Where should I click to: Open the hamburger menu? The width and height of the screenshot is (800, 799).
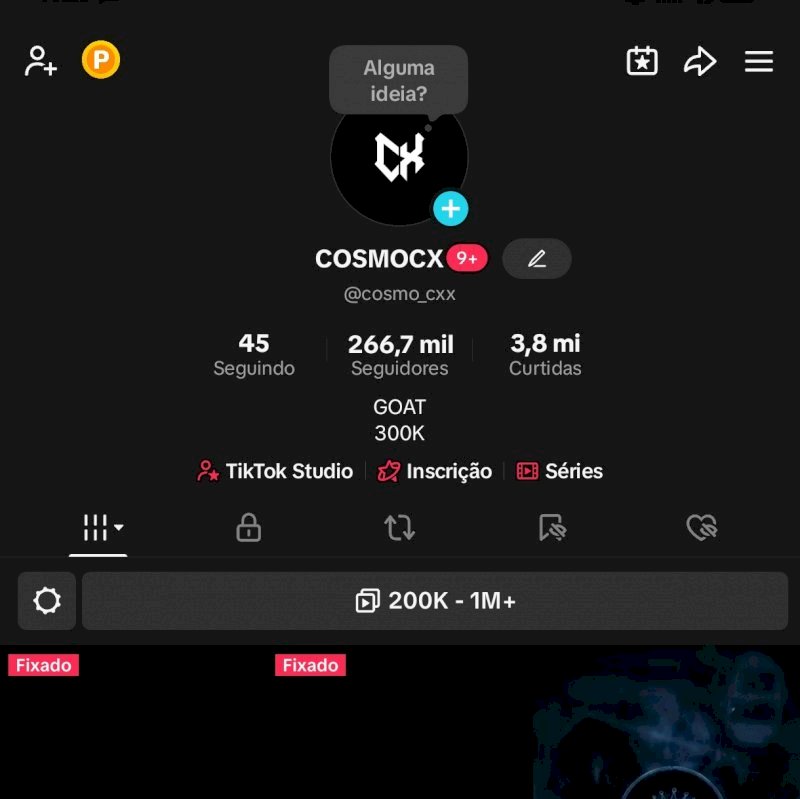click(759, 62)
